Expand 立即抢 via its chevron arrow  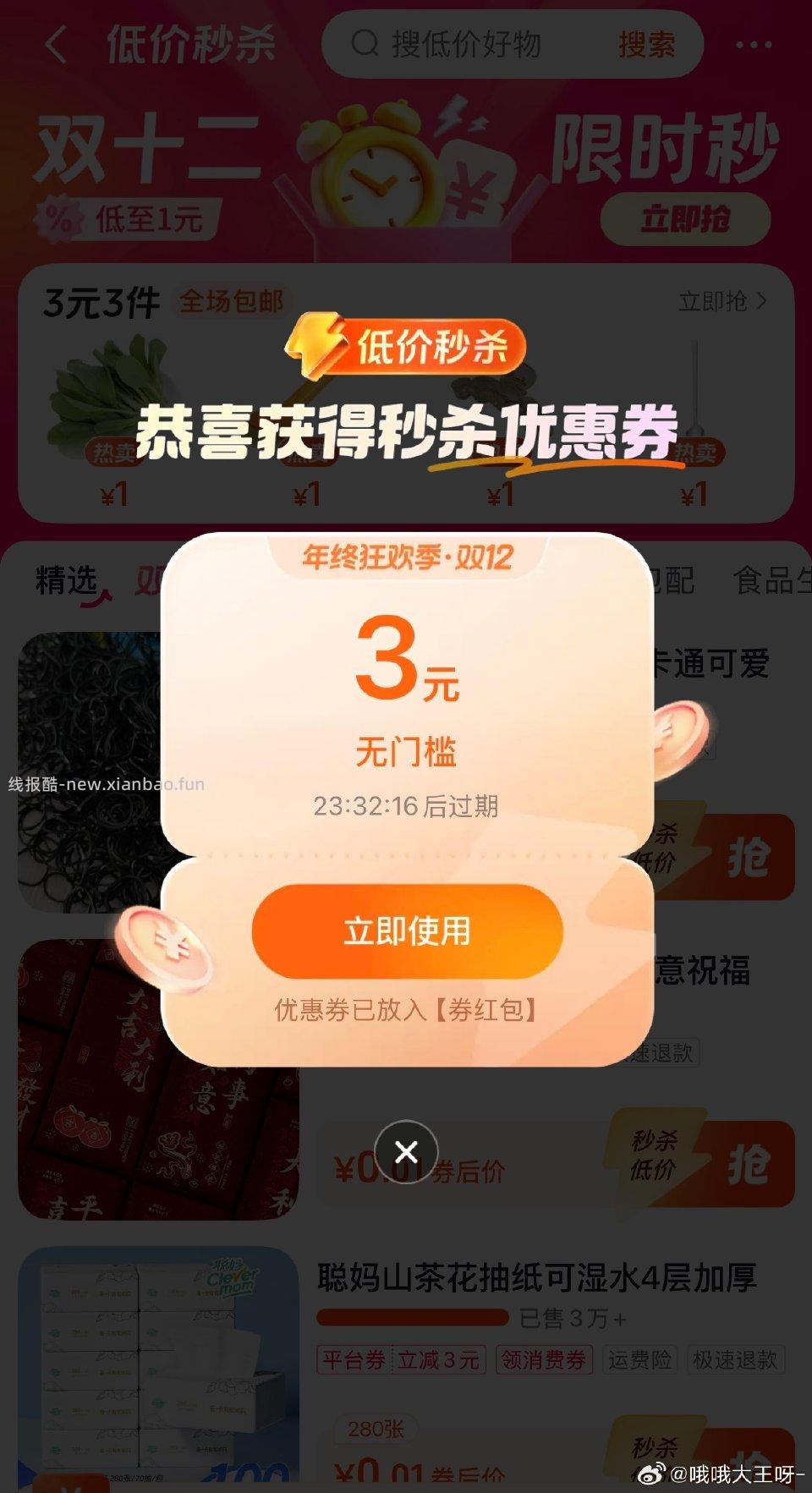pyautogui.click(x=764, y=300)
